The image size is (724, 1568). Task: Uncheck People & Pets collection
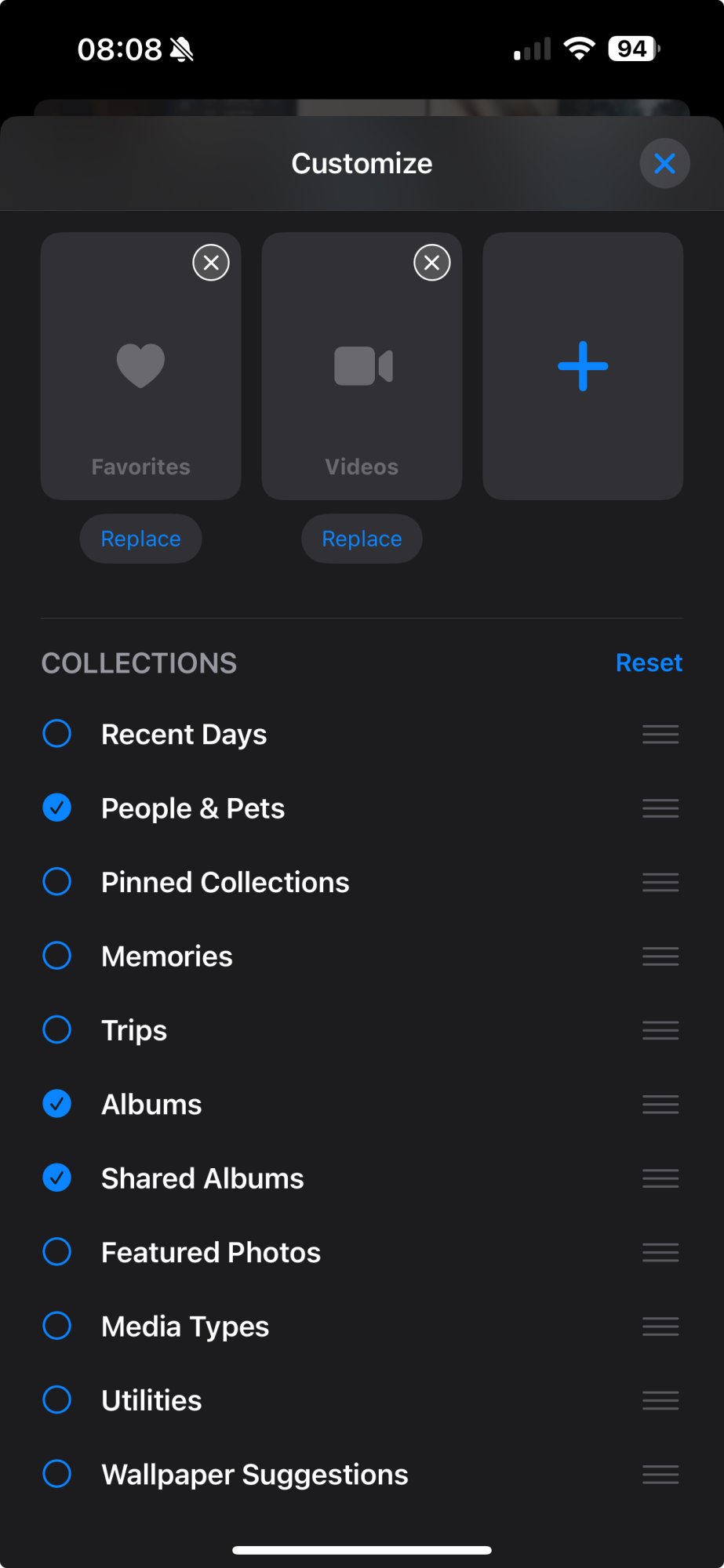pyautogui.click(x=57, y=808)
